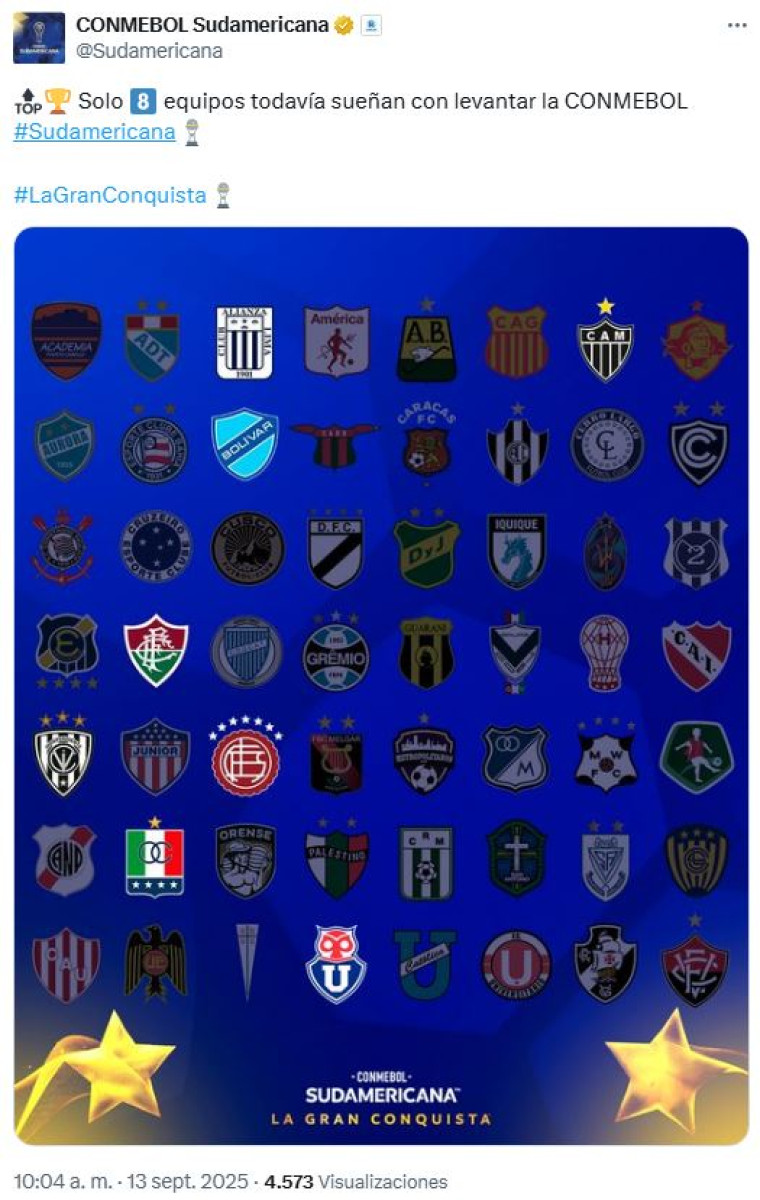Open the 10:04 a. m. post timestamp
Viewport: 760px width, 1200px height.
point(129,1181)
